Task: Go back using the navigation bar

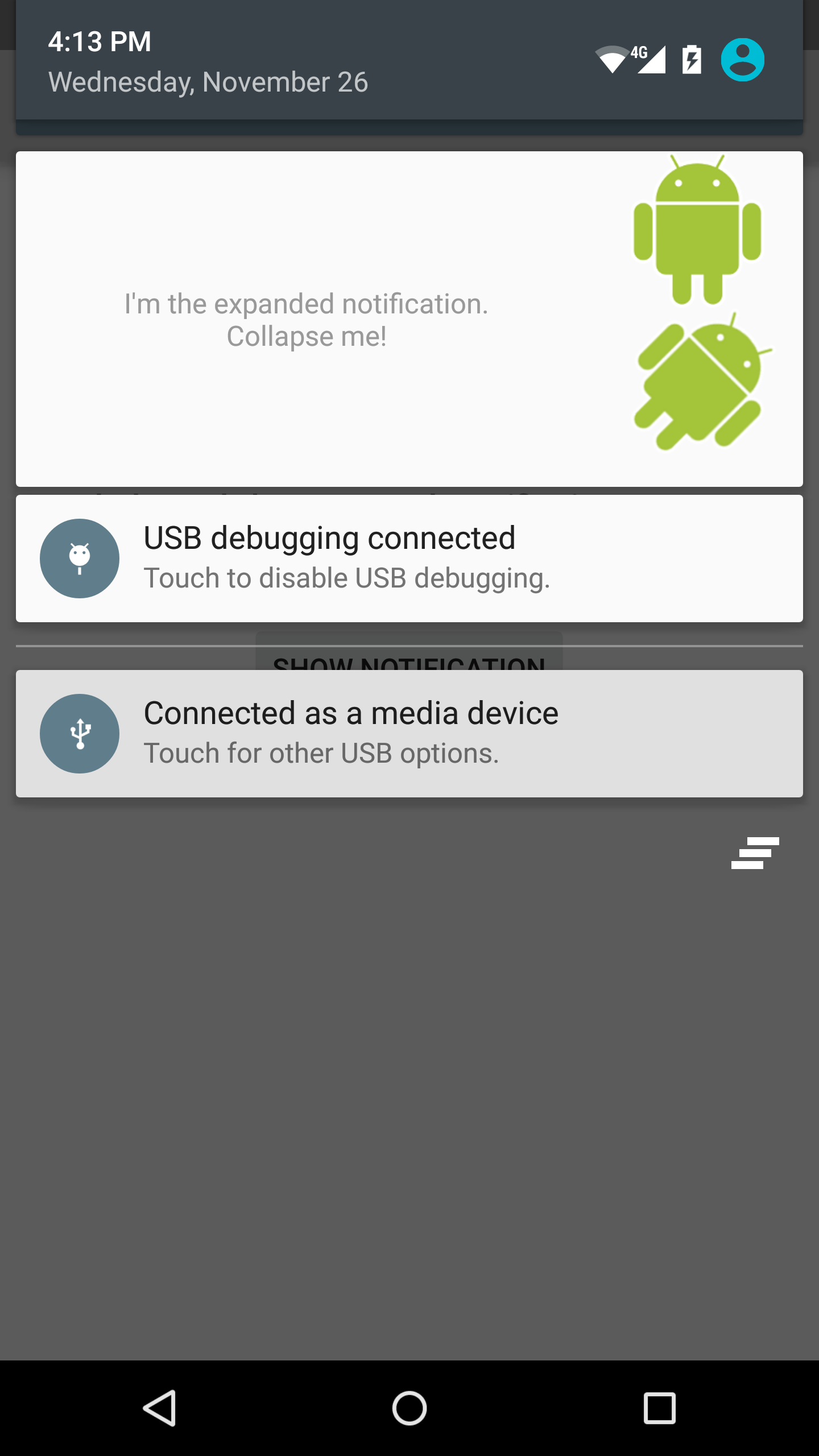Action: click(160, 1408)
